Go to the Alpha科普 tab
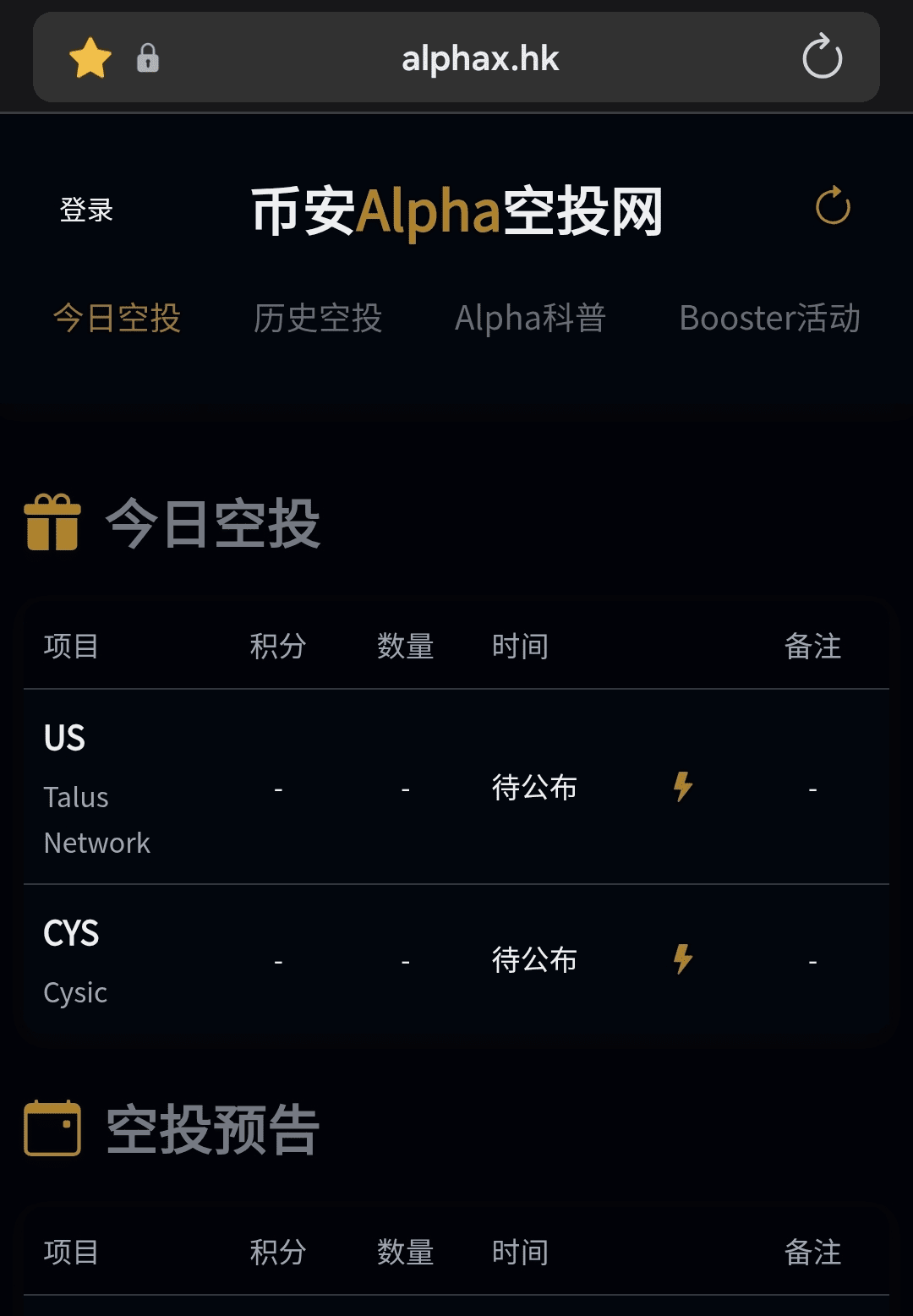913x1316 pixels. click(x=530, y=319)
